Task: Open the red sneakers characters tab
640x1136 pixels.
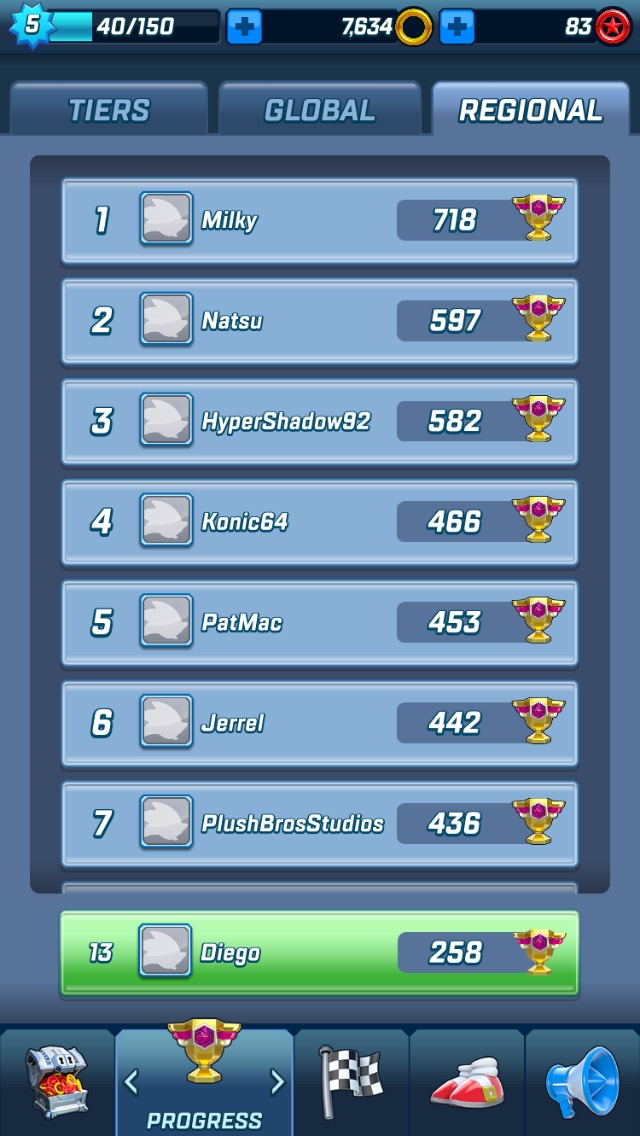Action: tap(467, 1082)
